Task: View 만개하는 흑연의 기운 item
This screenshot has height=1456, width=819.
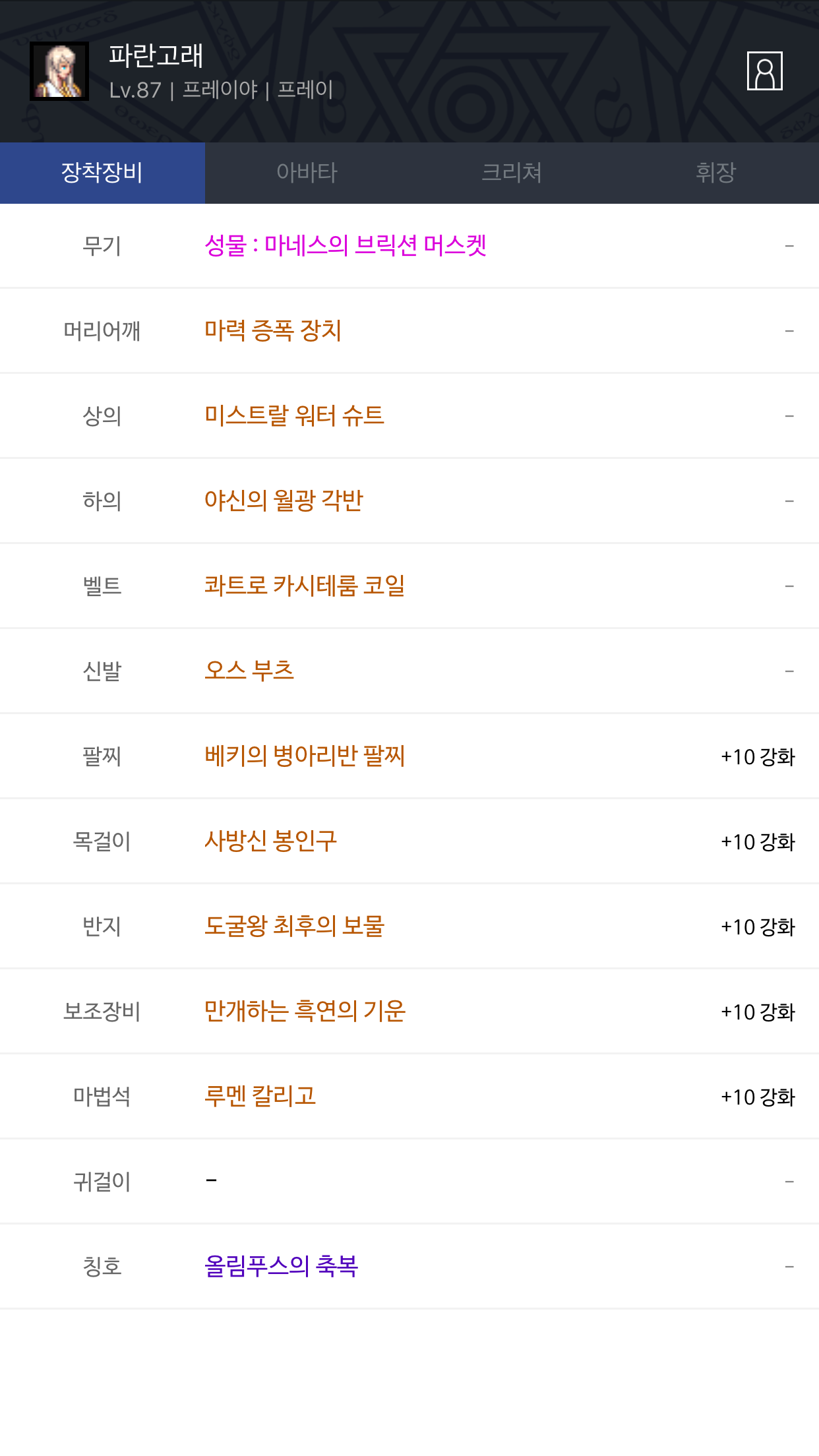Action: tap(305, 1011)
